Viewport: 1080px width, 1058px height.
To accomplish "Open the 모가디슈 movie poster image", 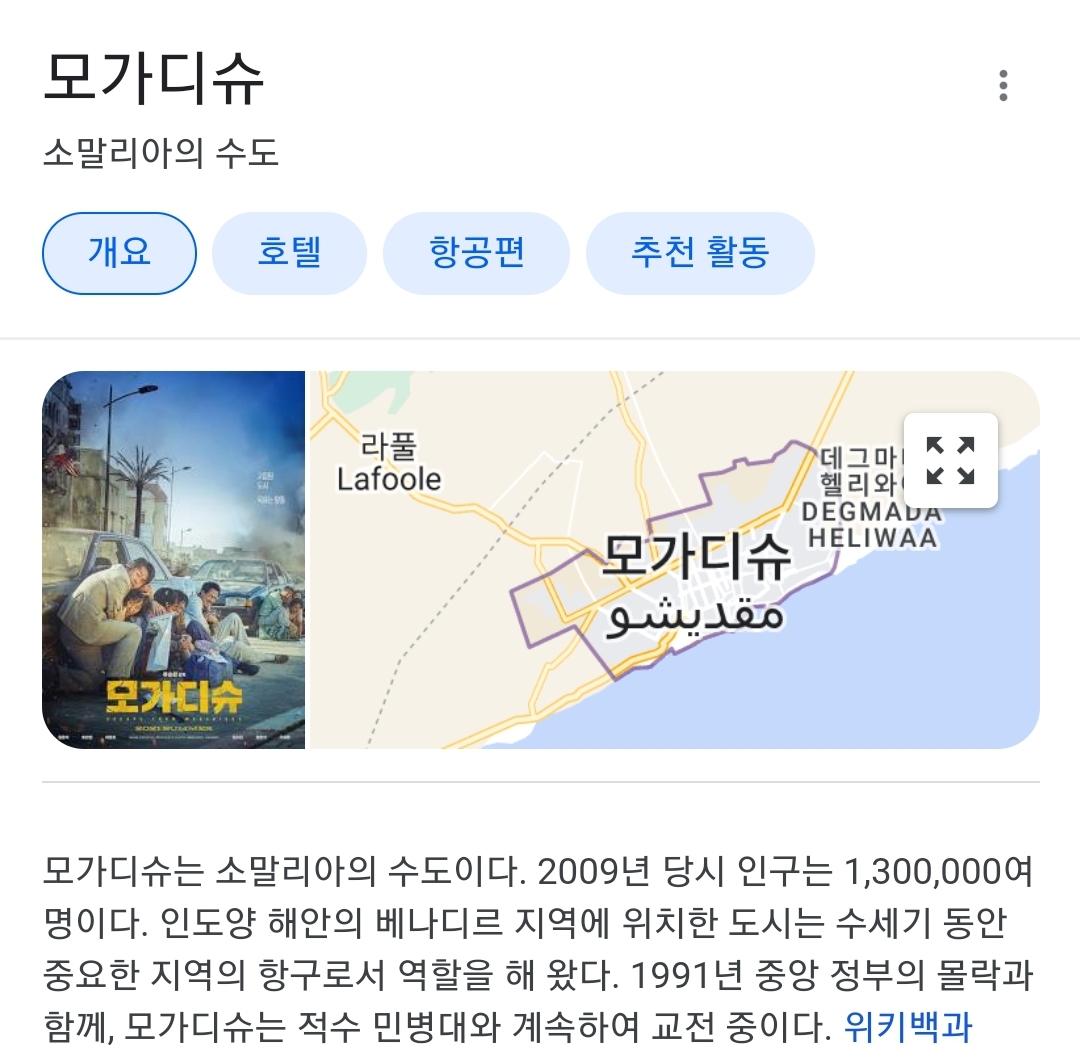I will pos(174,560).
